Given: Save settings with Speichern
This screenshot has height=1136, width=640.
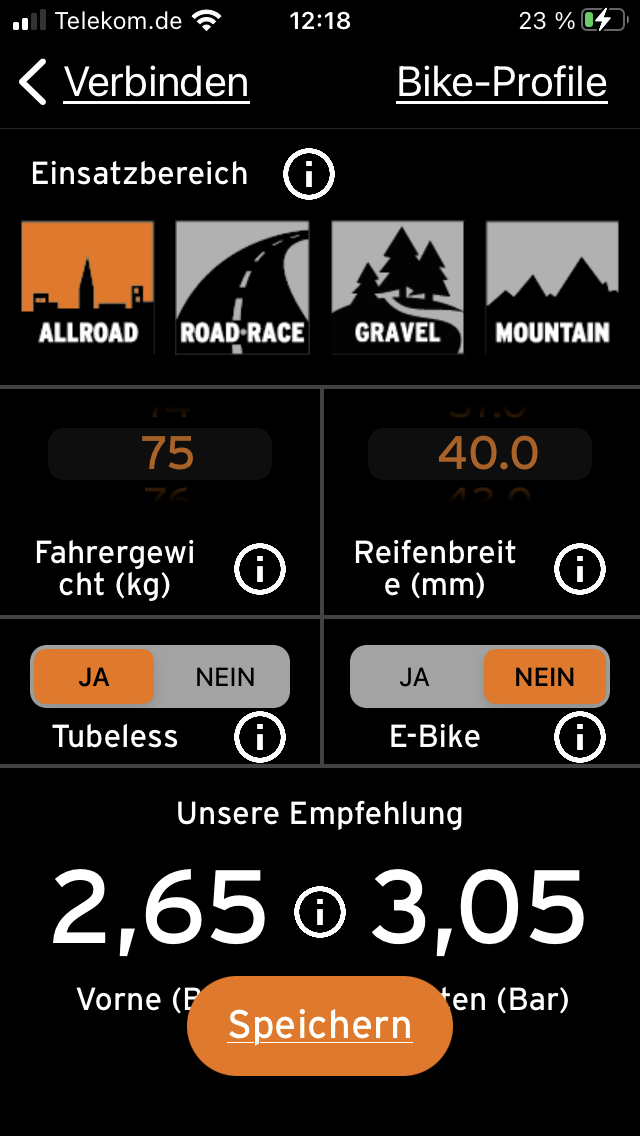Looking at the screenshot, I should 320,1026.
